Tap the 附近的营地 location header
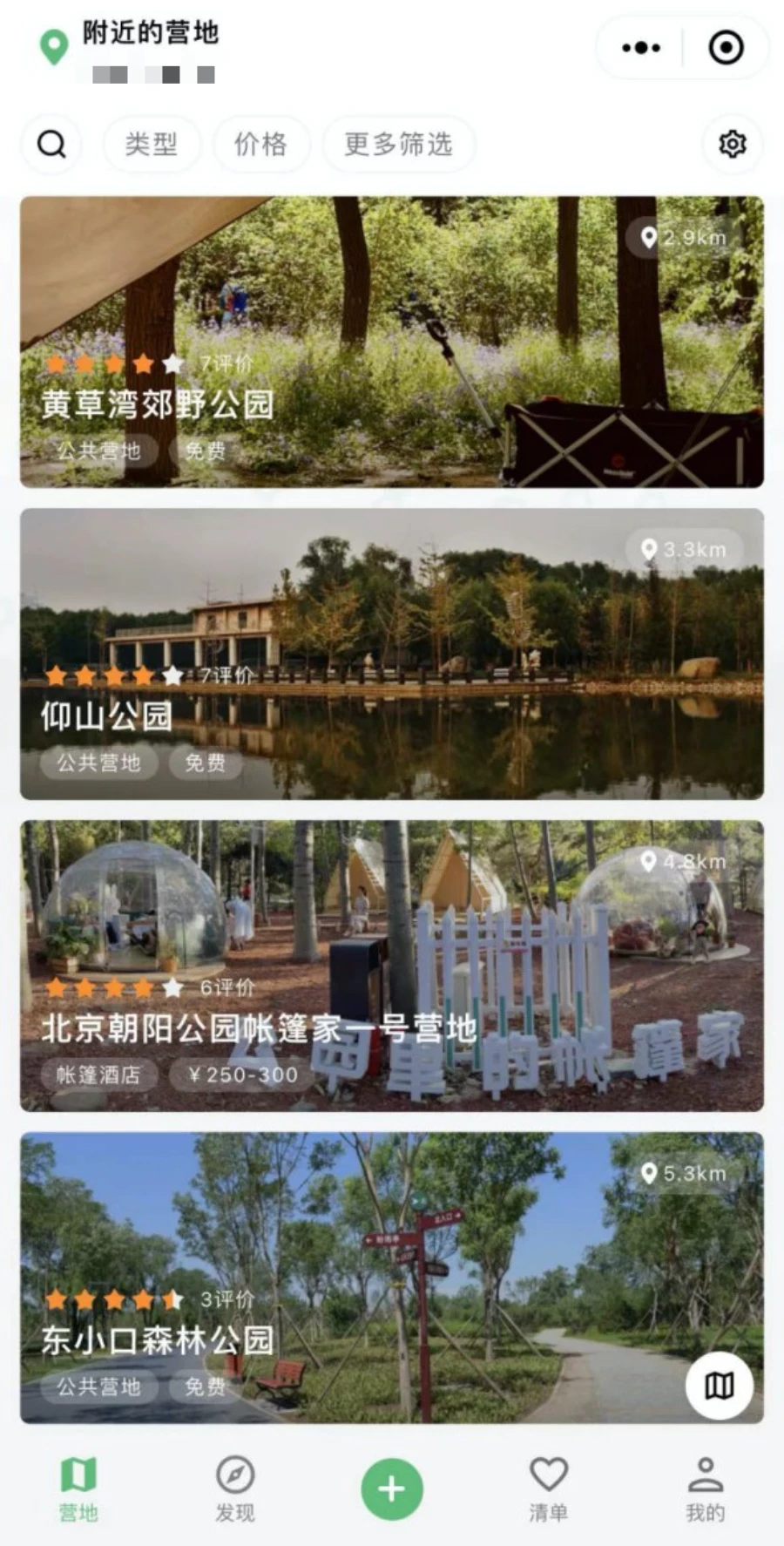 click(150, 33)
